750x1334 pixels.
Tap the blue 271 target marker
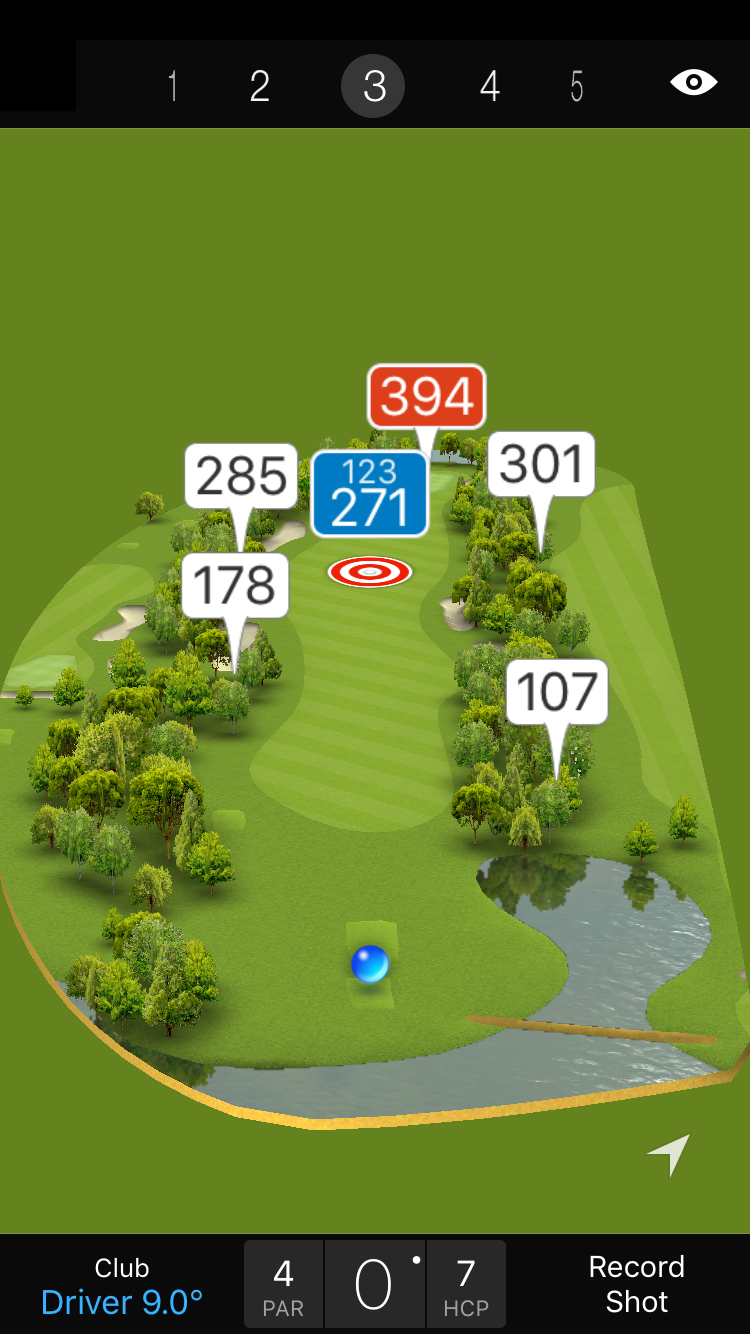(370, 494)
